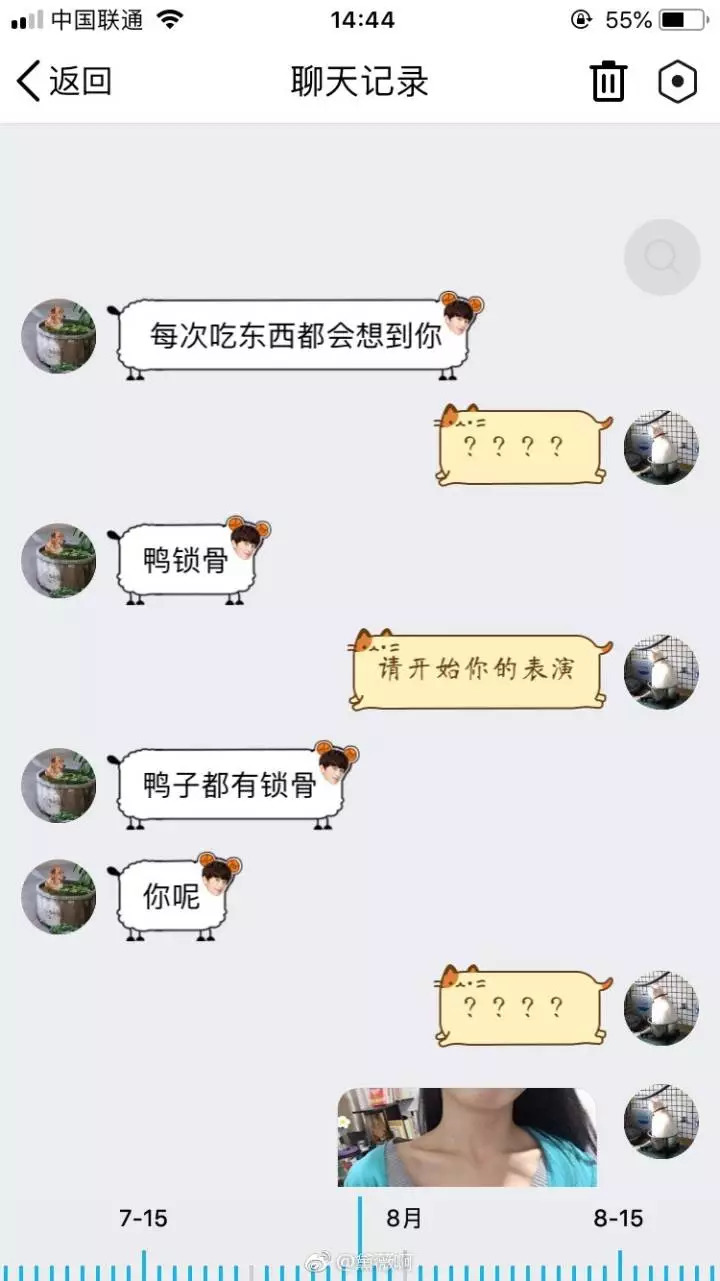Jump to 8-15 on the timeline
720x1281 pixels.
(618, 1218)
